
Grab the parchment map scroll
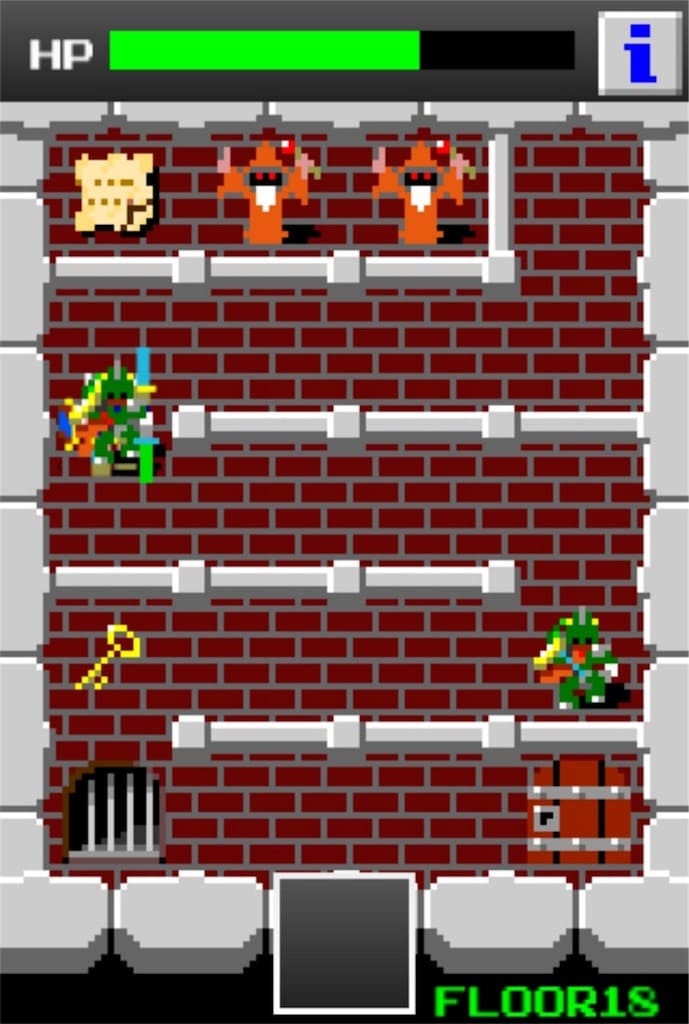[116, 193]
